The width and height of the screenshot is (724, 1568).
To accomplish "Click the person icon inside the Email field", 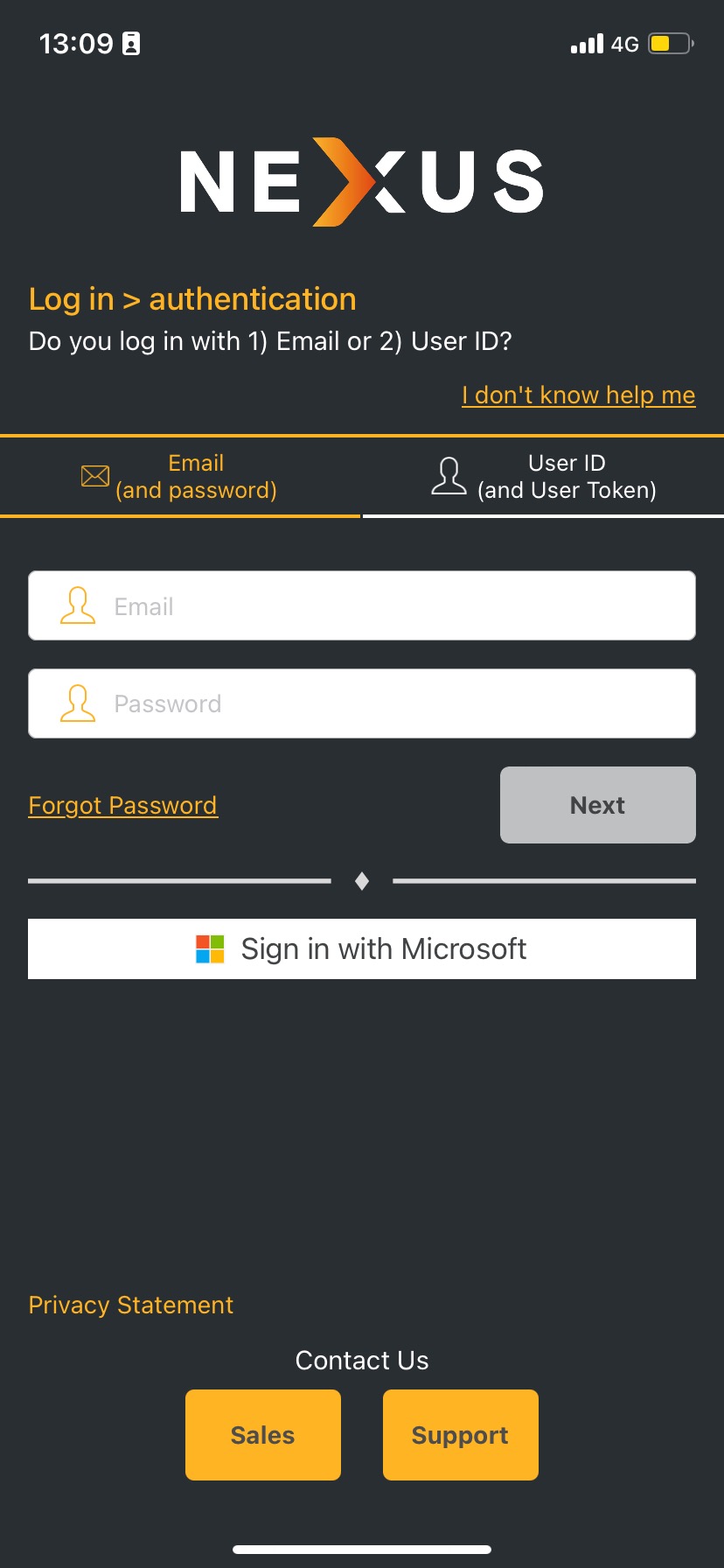I will coord(77,605).
